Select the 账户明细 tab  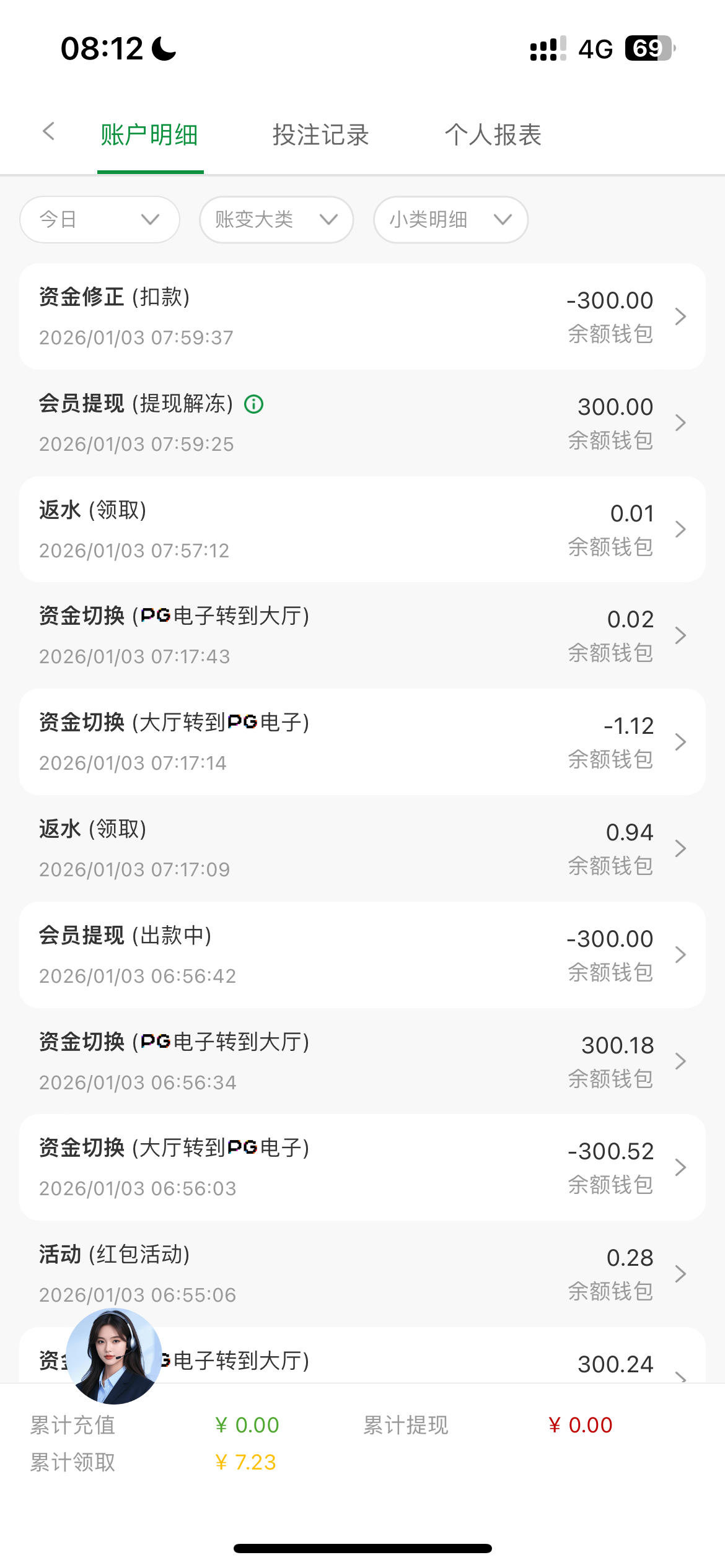click(149, 135)
